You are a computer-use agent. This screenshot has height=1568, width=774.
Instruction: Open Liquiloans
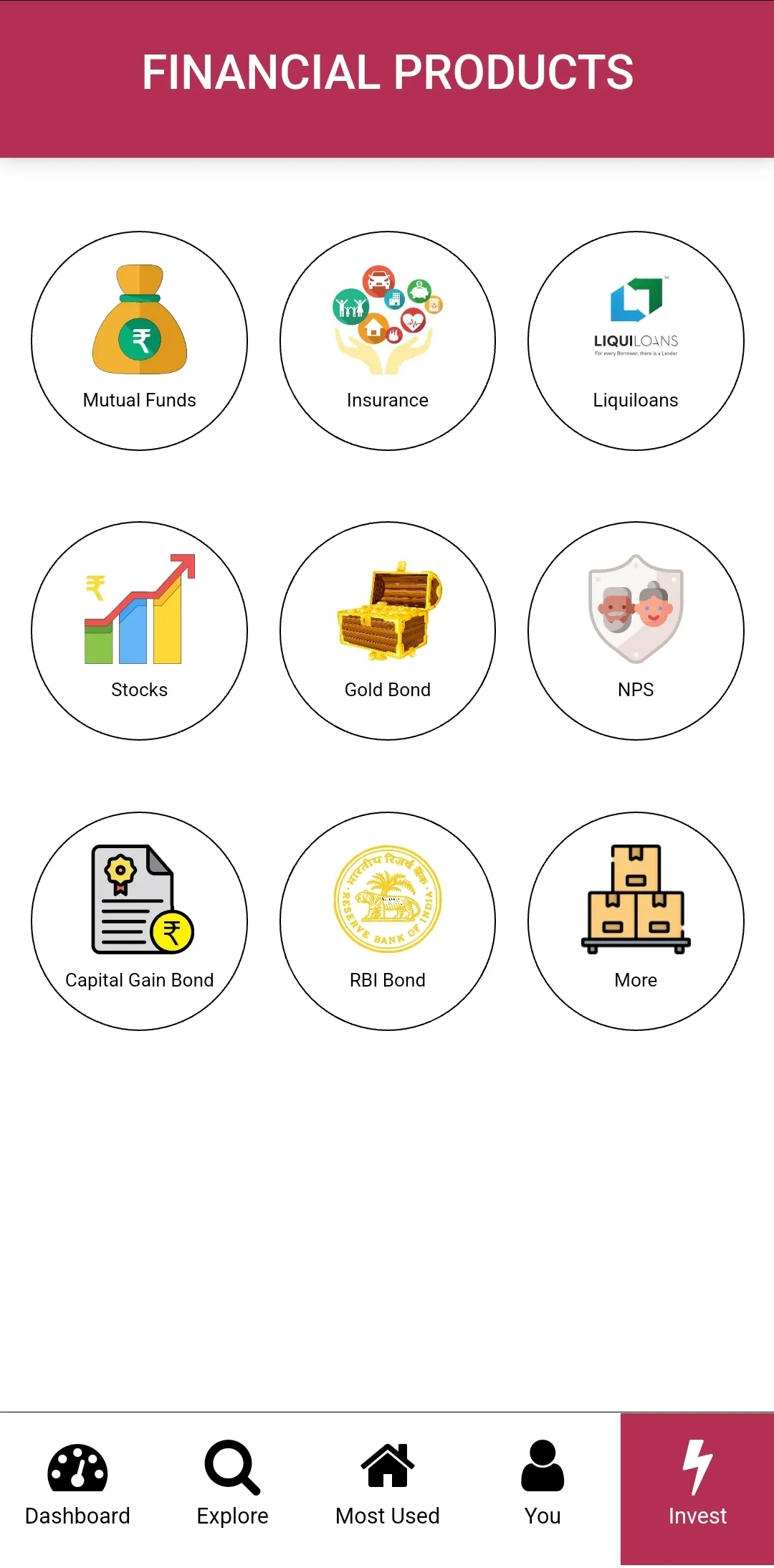(636, 341)
